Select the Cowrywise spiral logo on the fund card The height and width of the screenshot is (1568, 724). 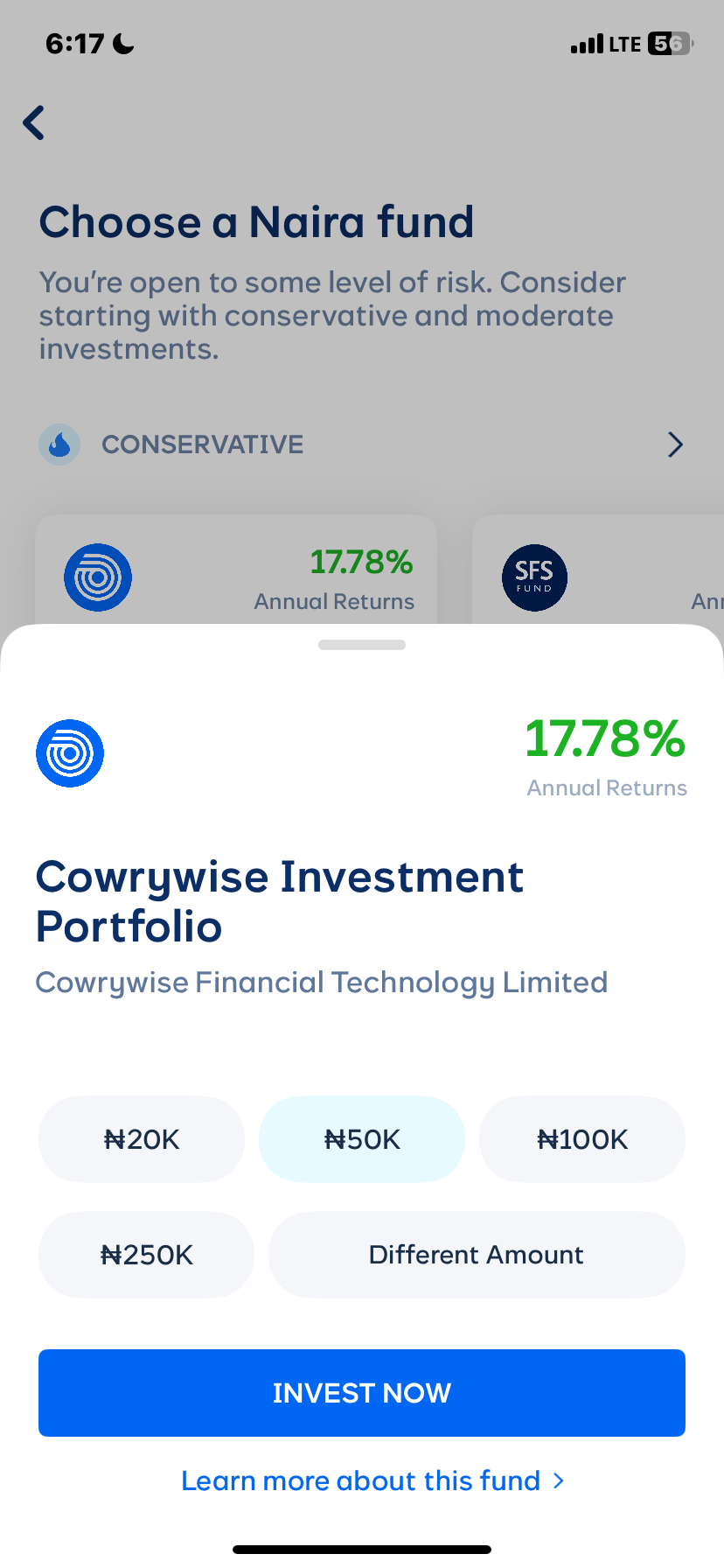click(x=97, y=577)
